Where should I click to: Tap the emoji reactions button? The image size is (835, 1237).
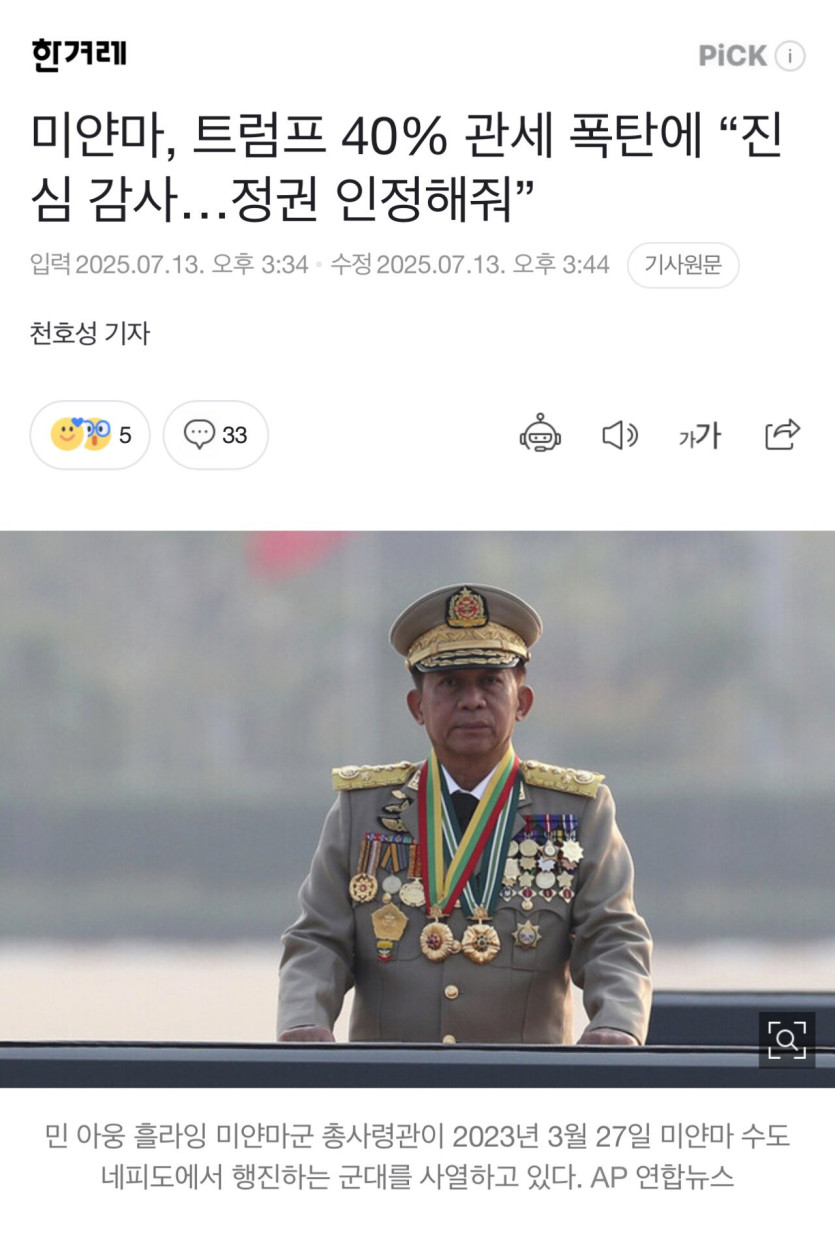point(90,435)
